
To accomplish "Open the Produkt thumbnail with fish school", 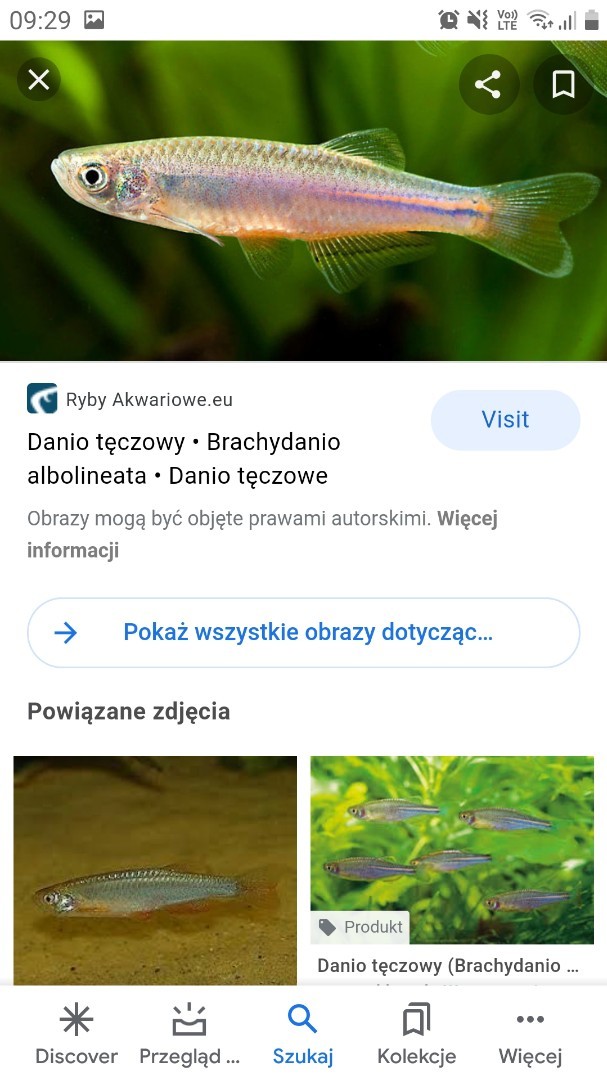I will (452, 850).
